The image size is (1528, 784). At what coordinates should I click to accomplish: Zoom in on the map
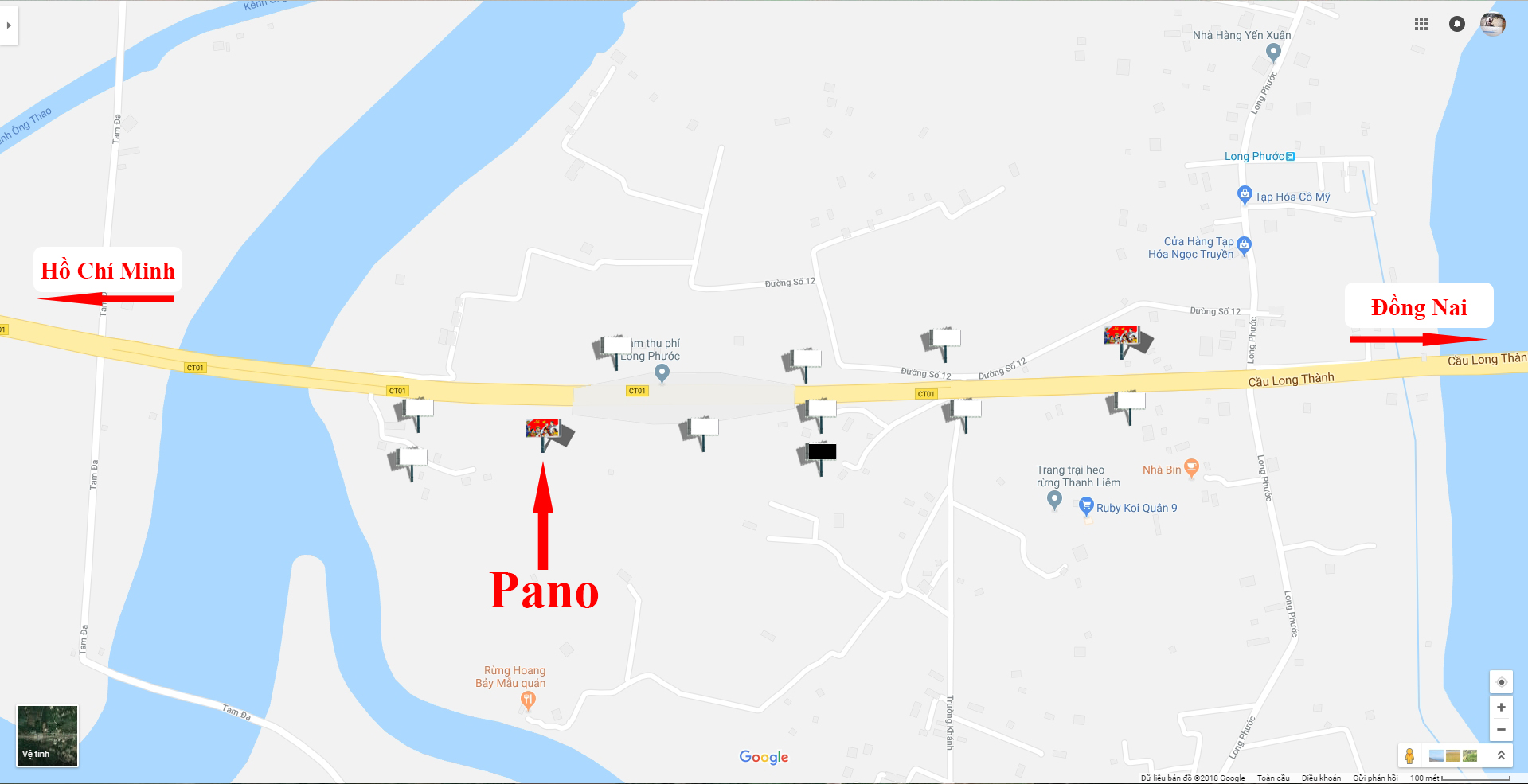(x=1501, y=707)
